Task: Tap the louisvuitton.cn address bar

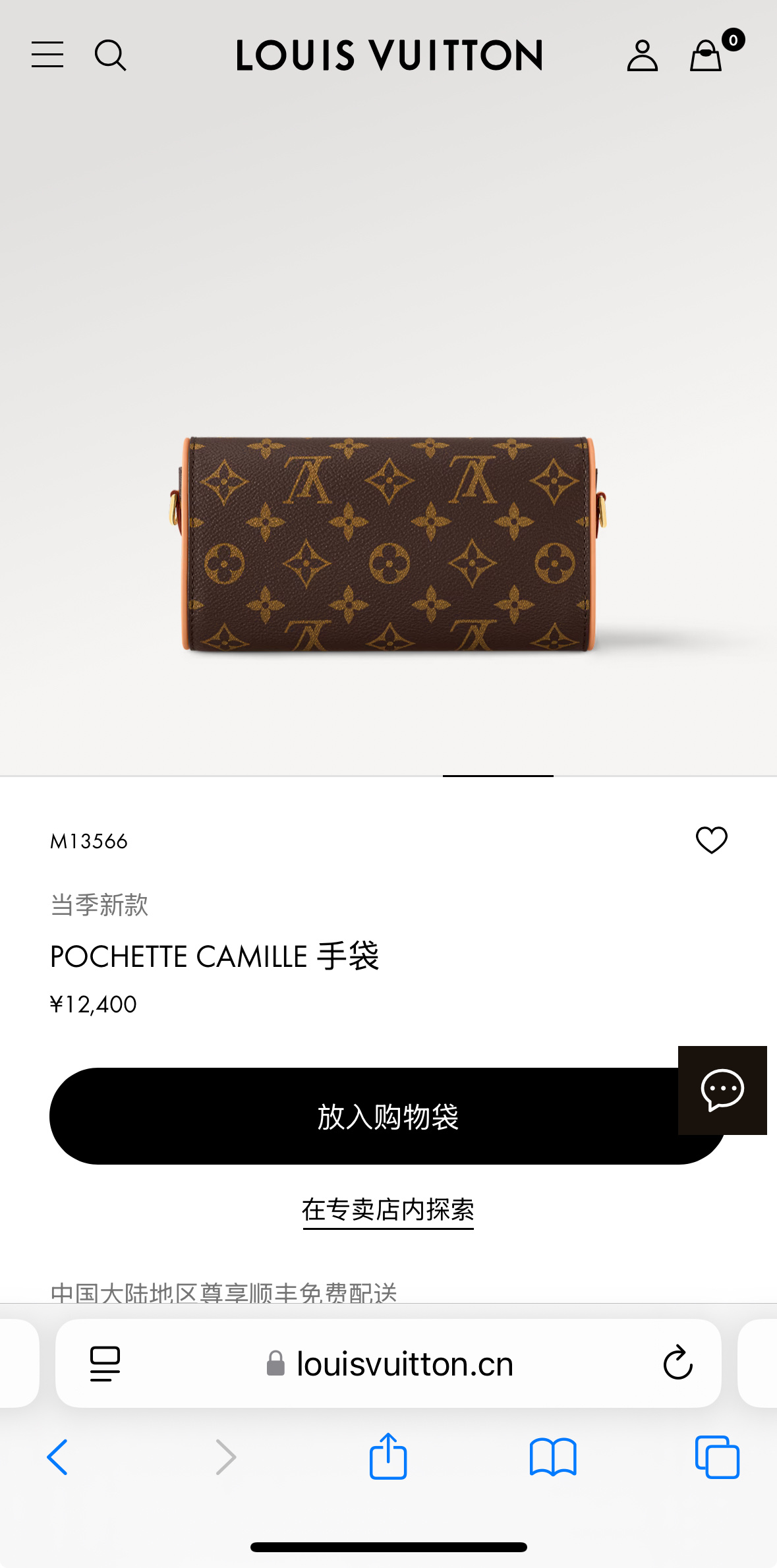Action: (x=388, y=1363)
